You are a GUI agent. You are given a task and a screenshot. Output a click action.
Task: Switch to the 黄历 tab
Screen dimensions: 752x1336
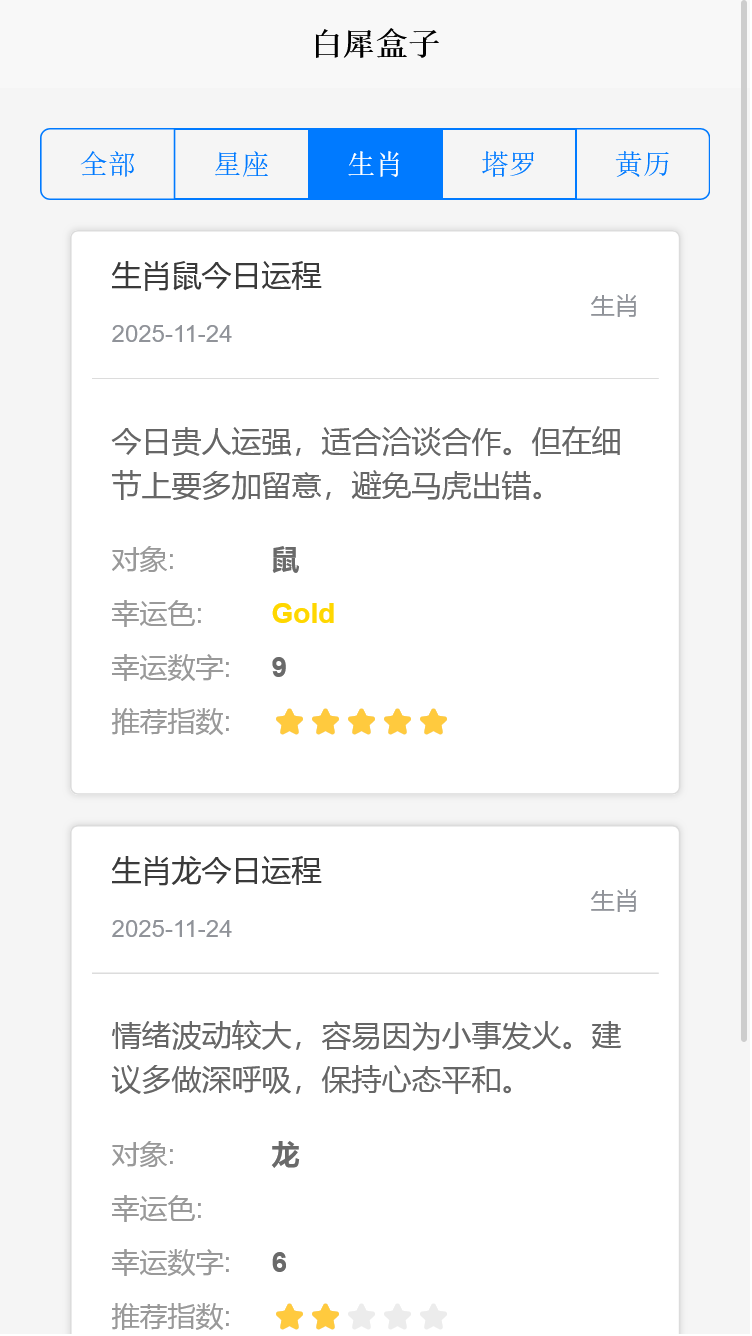coord(642,164)
